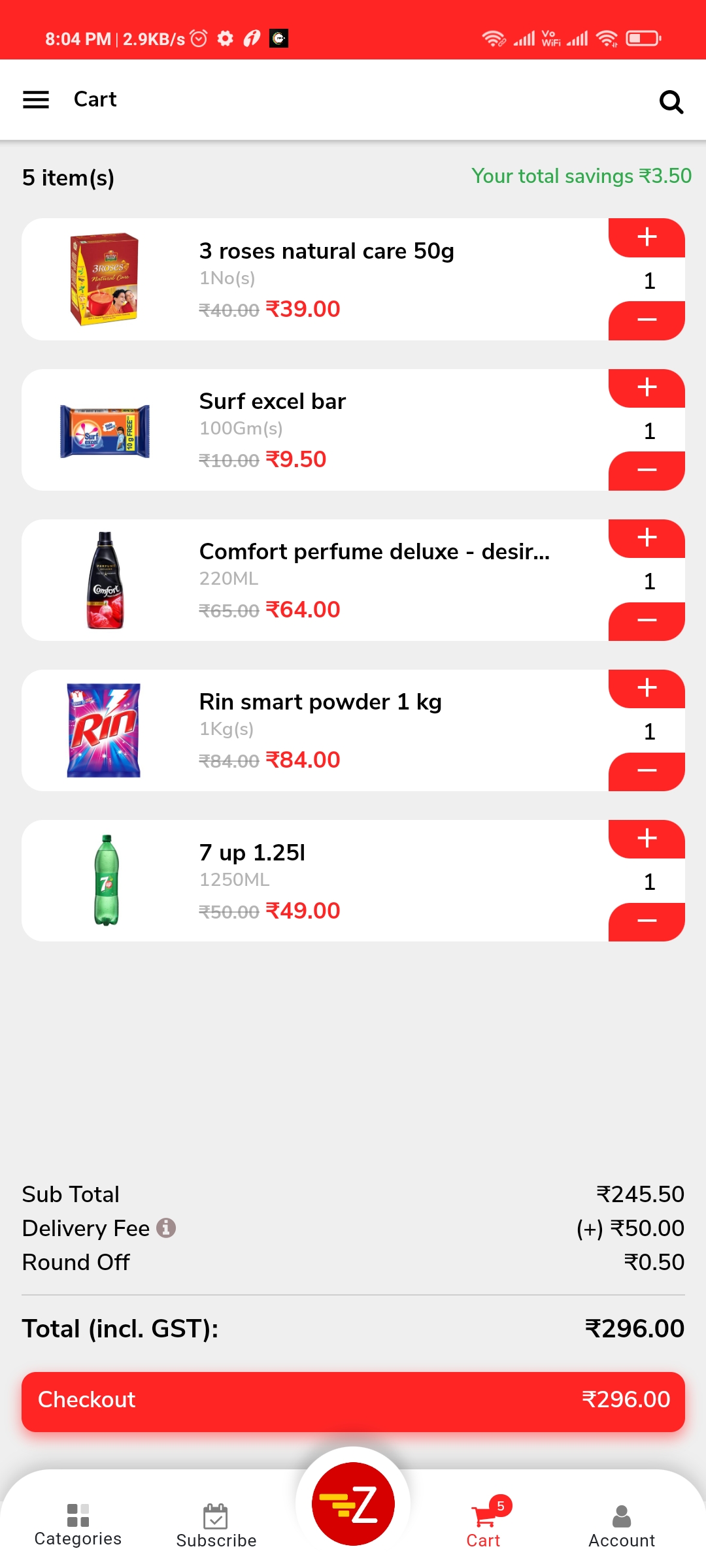The image size is (706, 1568).
Task: Reduce Rin smart powder quantity
Action: pos(647,771)
